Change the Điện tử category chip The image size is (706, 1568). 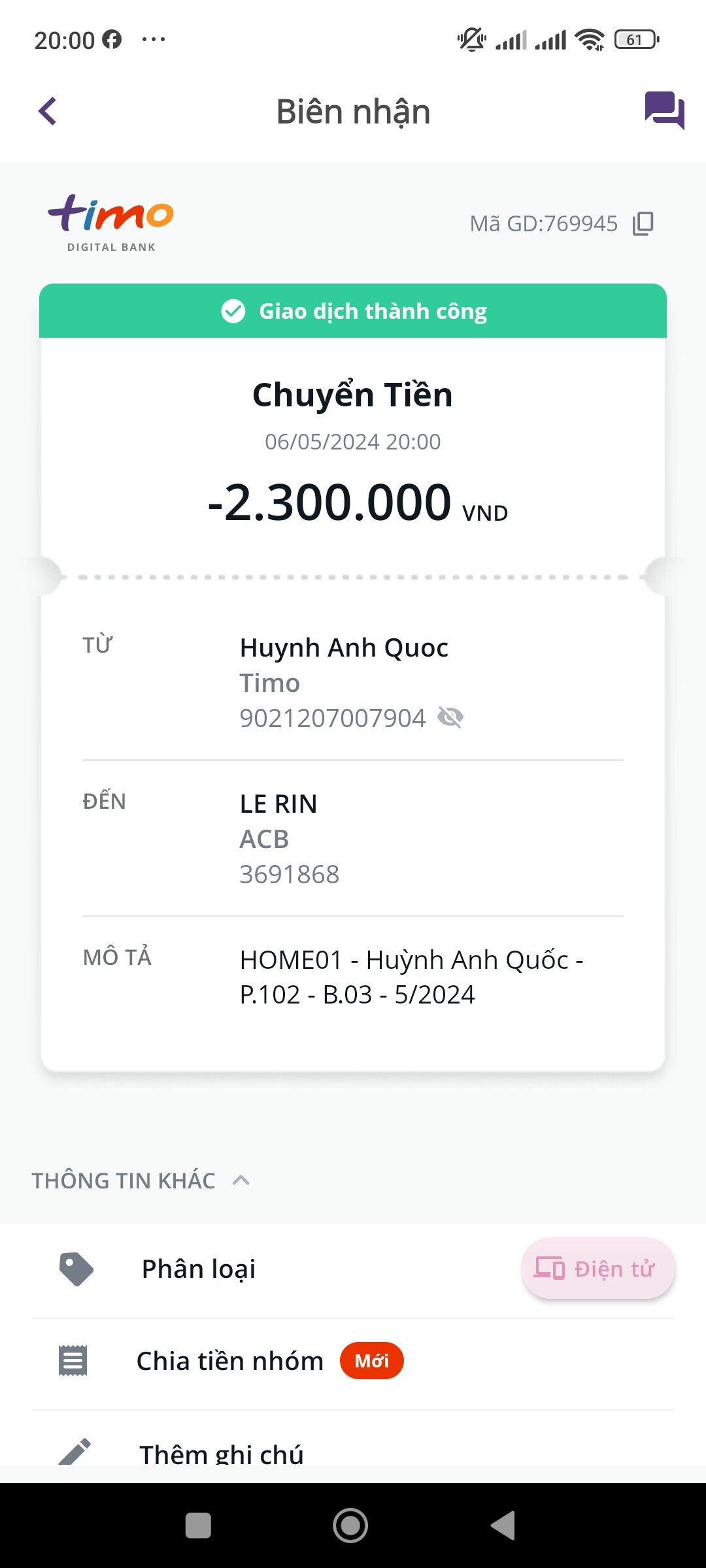coord(597,1269)
